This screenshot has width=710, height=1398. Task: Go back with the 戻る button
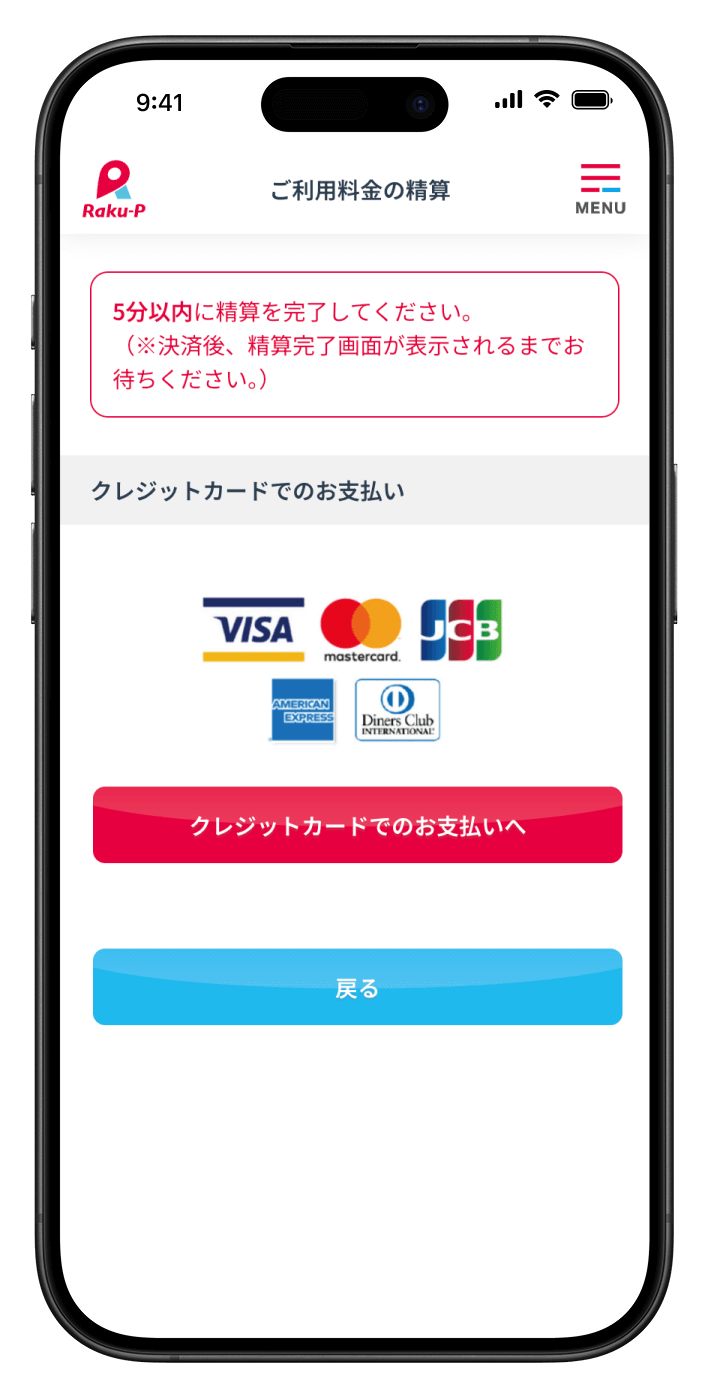(x=357, y=987)
